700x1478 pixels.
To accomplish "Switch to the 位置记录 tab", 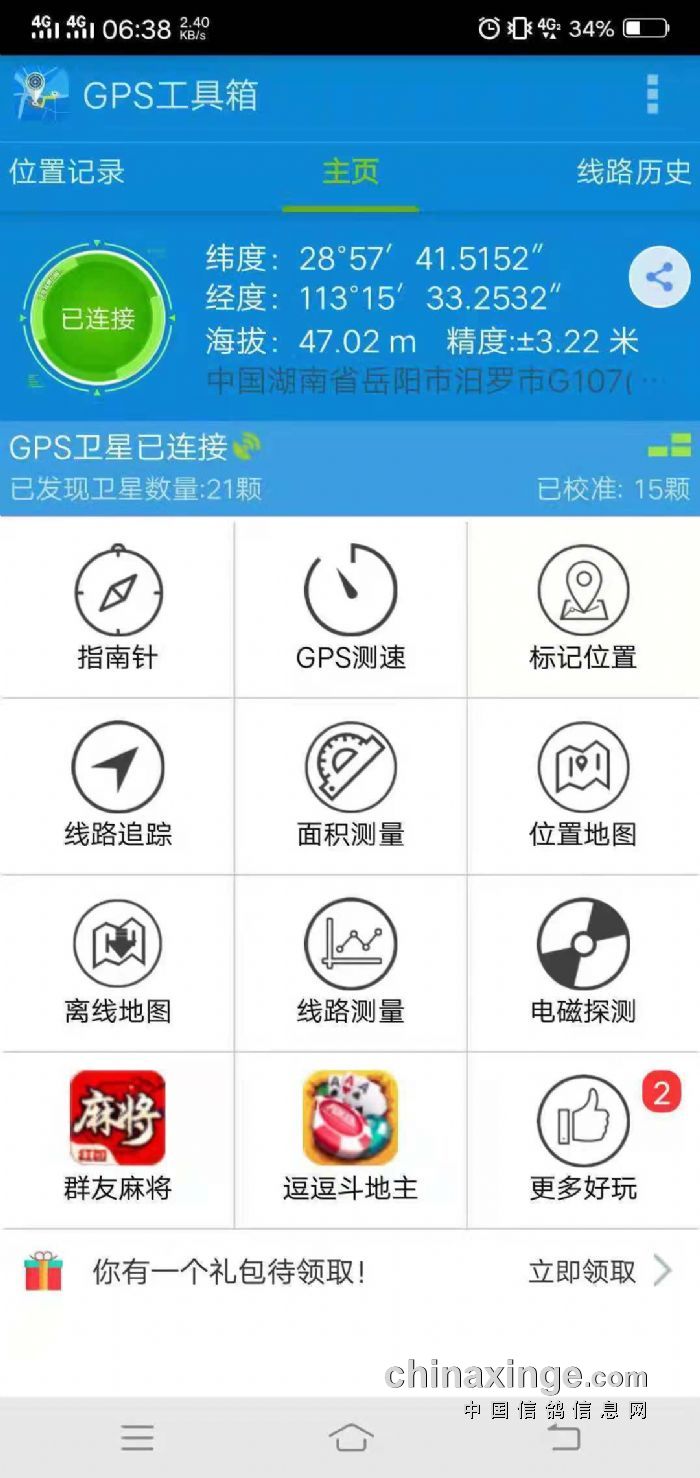I will click(67, 172).
